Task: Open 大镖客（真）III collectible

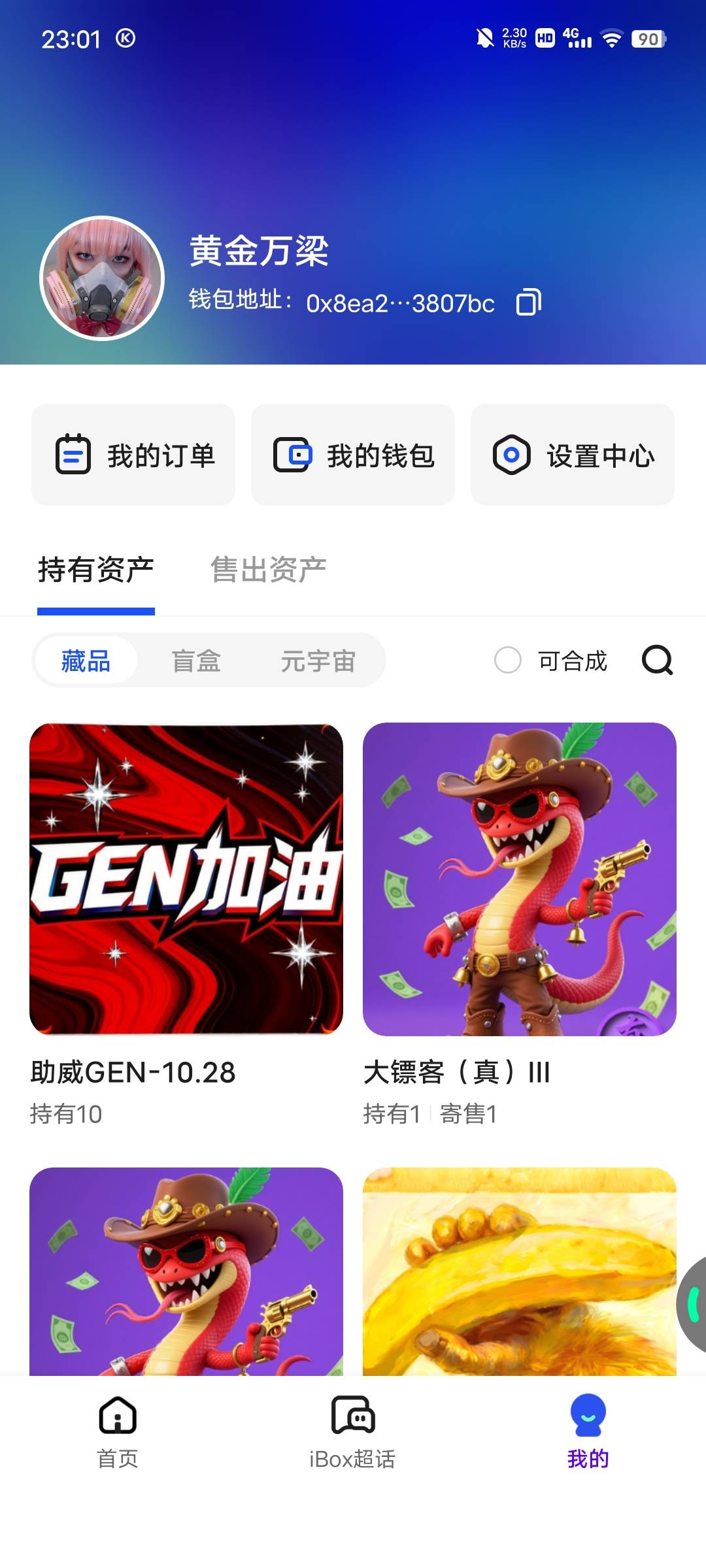Action: pos(520,879)
